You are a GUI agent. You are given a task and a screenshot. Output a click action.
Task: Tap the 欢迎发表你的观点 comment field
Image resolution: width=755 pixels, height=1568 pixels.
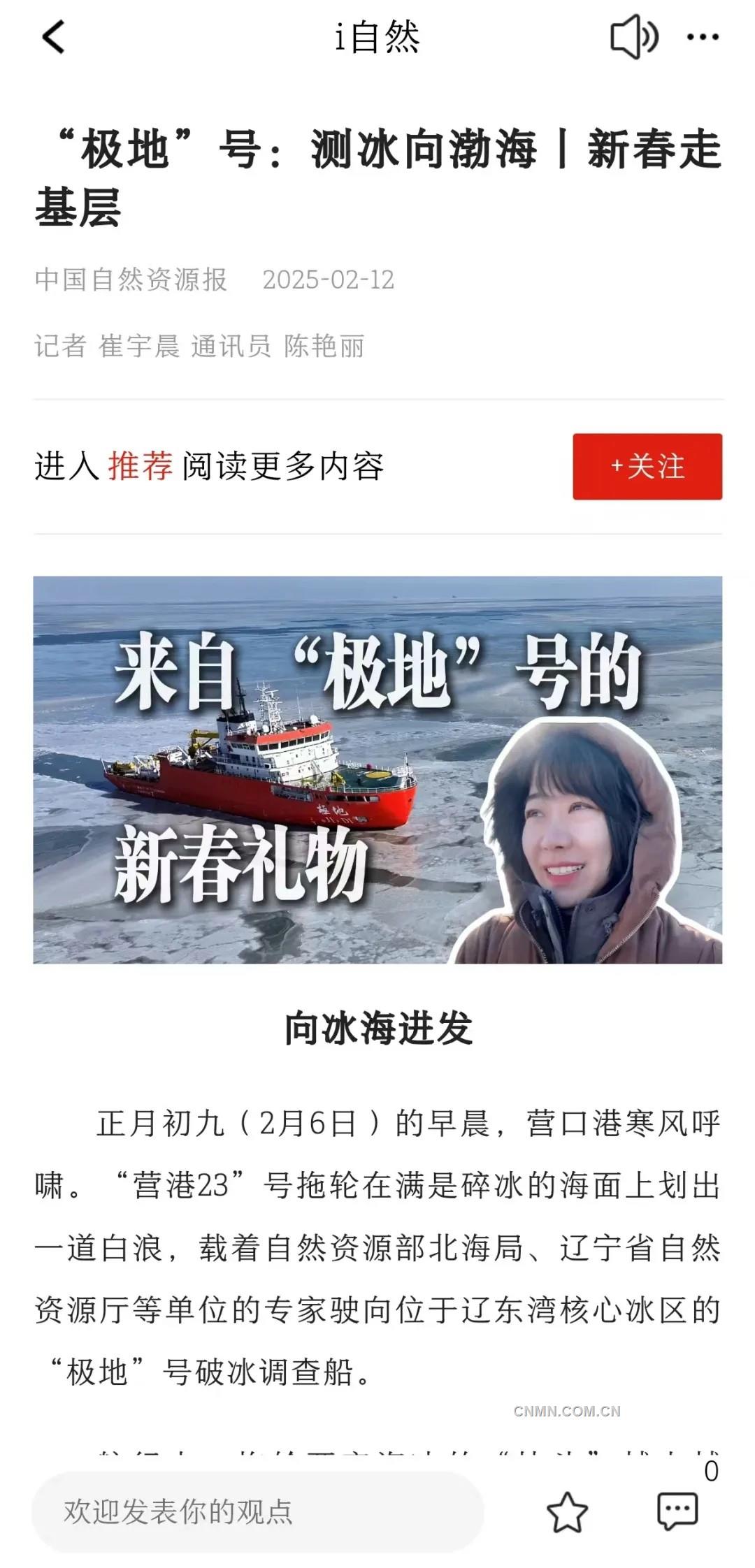pos(257,1511)
